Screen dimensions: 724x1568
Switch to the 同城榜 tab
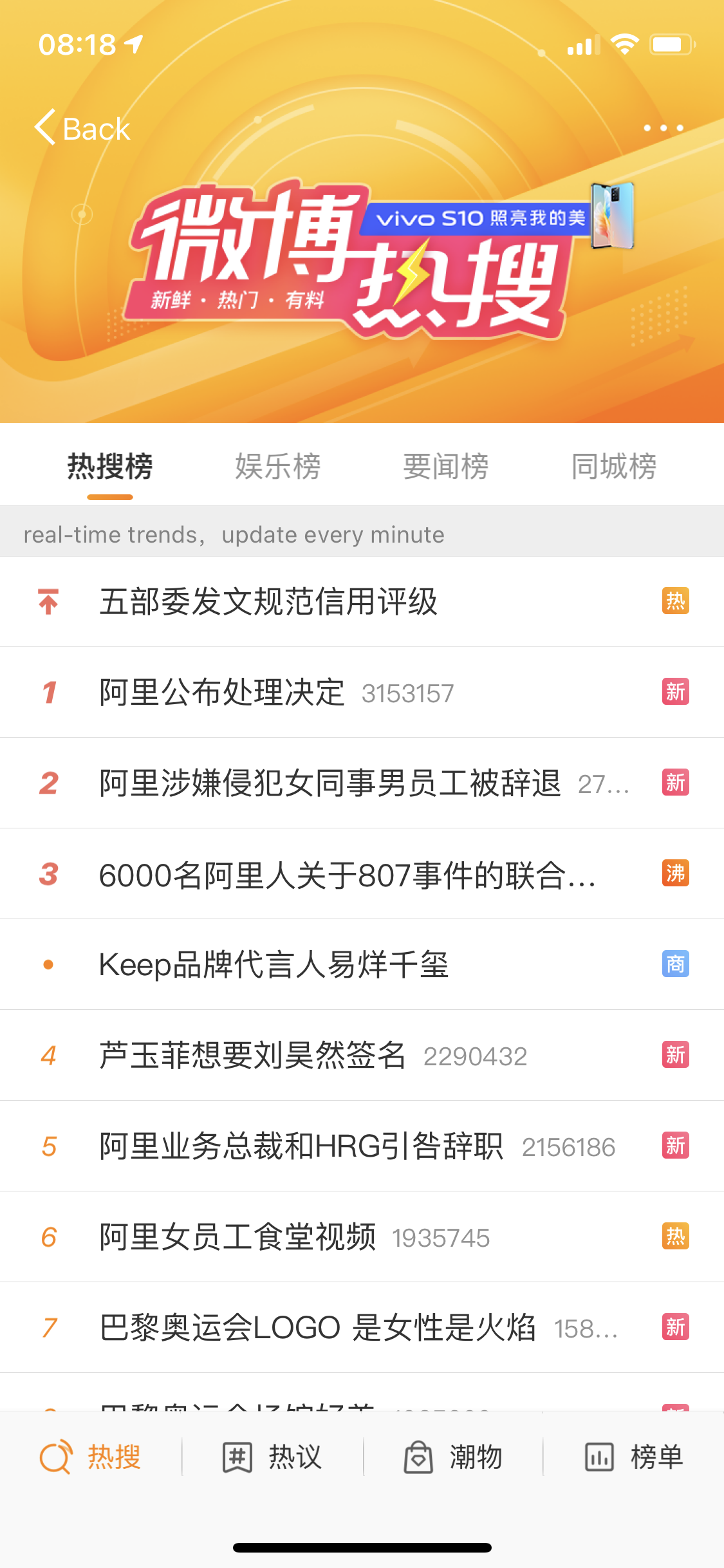coord(613,466)
